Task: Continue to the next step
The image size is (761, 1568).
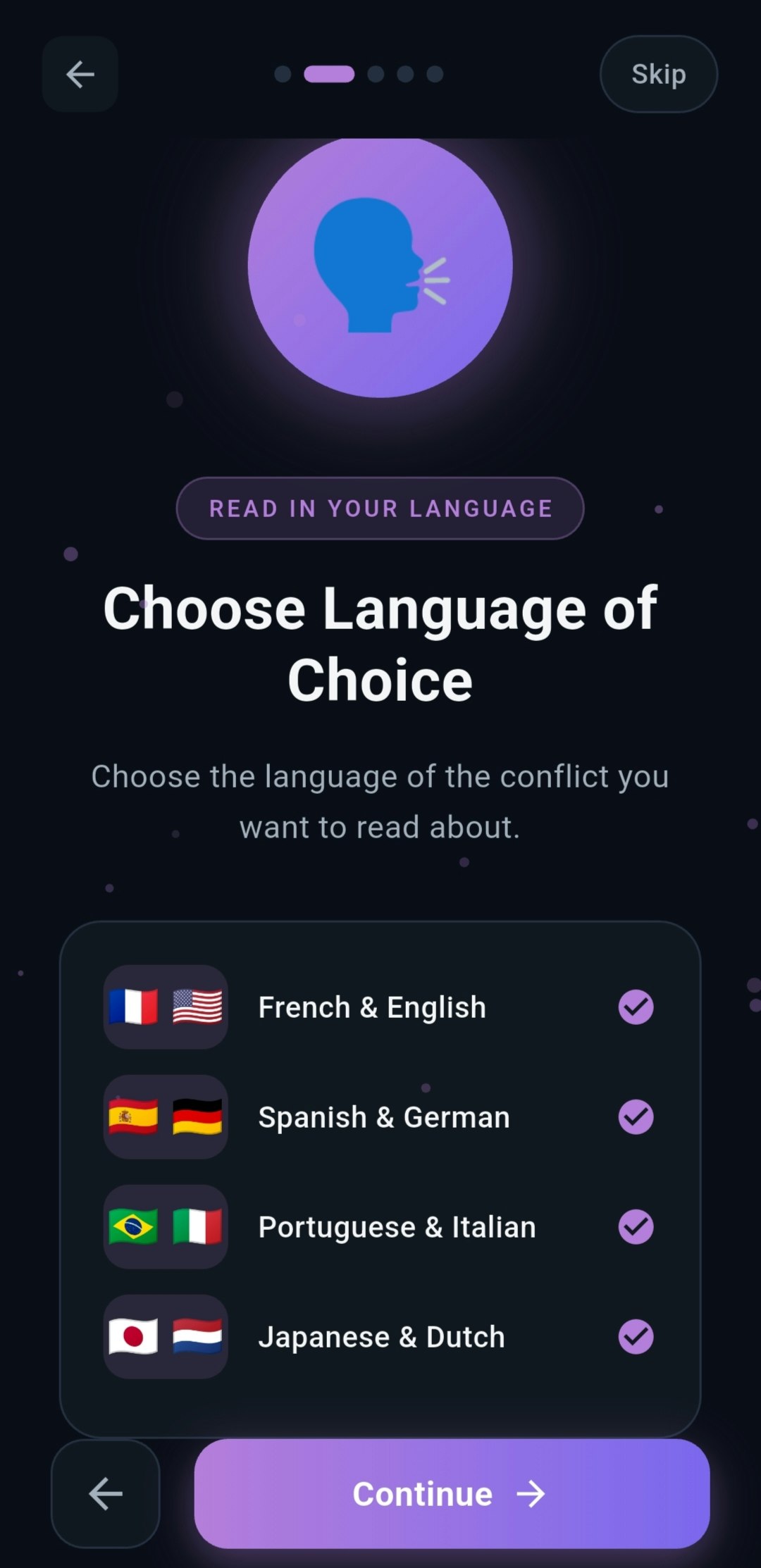Action: (451, 1493)
